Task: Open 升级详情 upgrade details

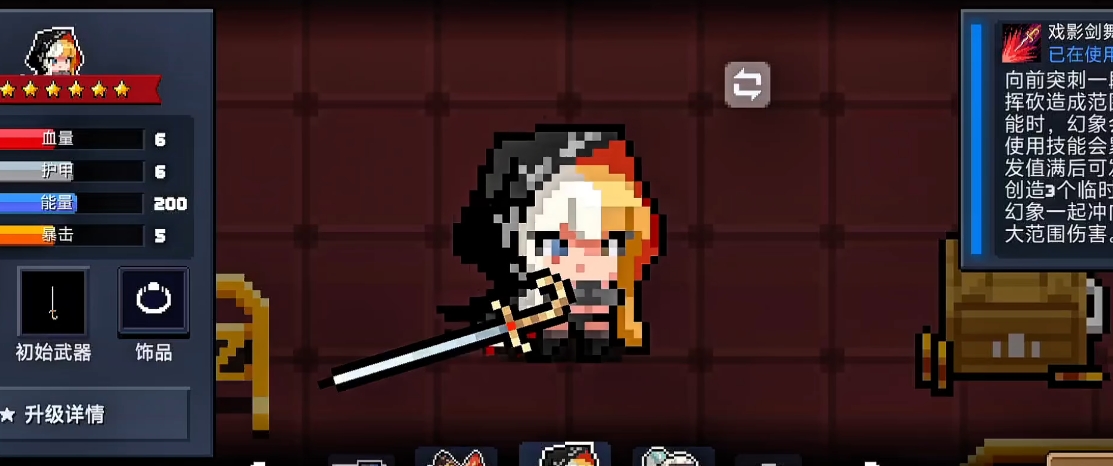Action: point(92,414)
